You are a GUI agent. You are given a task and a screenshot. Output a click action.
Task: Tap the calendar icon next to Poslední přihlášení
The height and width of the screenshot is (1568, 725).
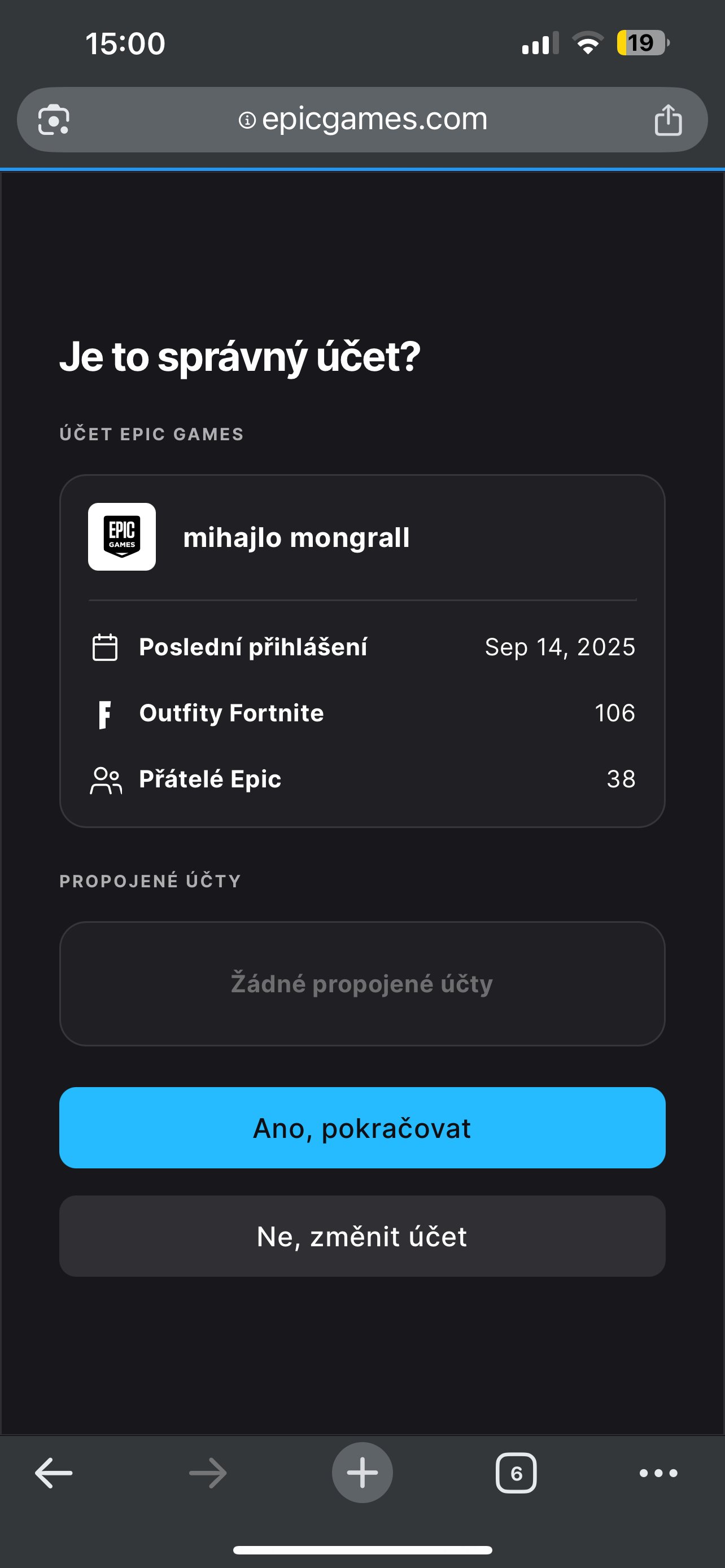point(104,647)
